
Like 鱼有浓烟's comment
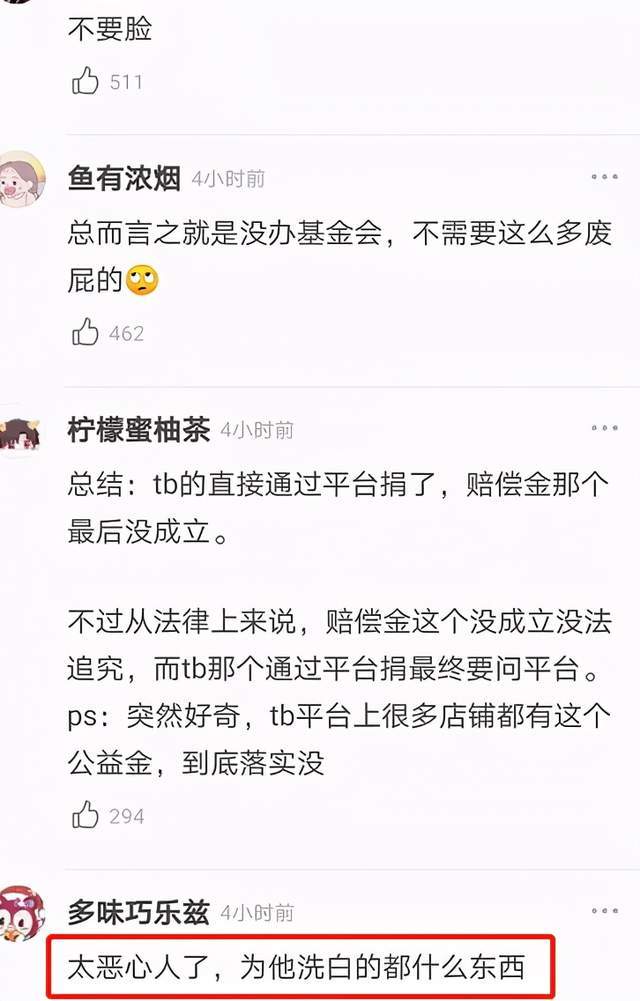(86, 332)
